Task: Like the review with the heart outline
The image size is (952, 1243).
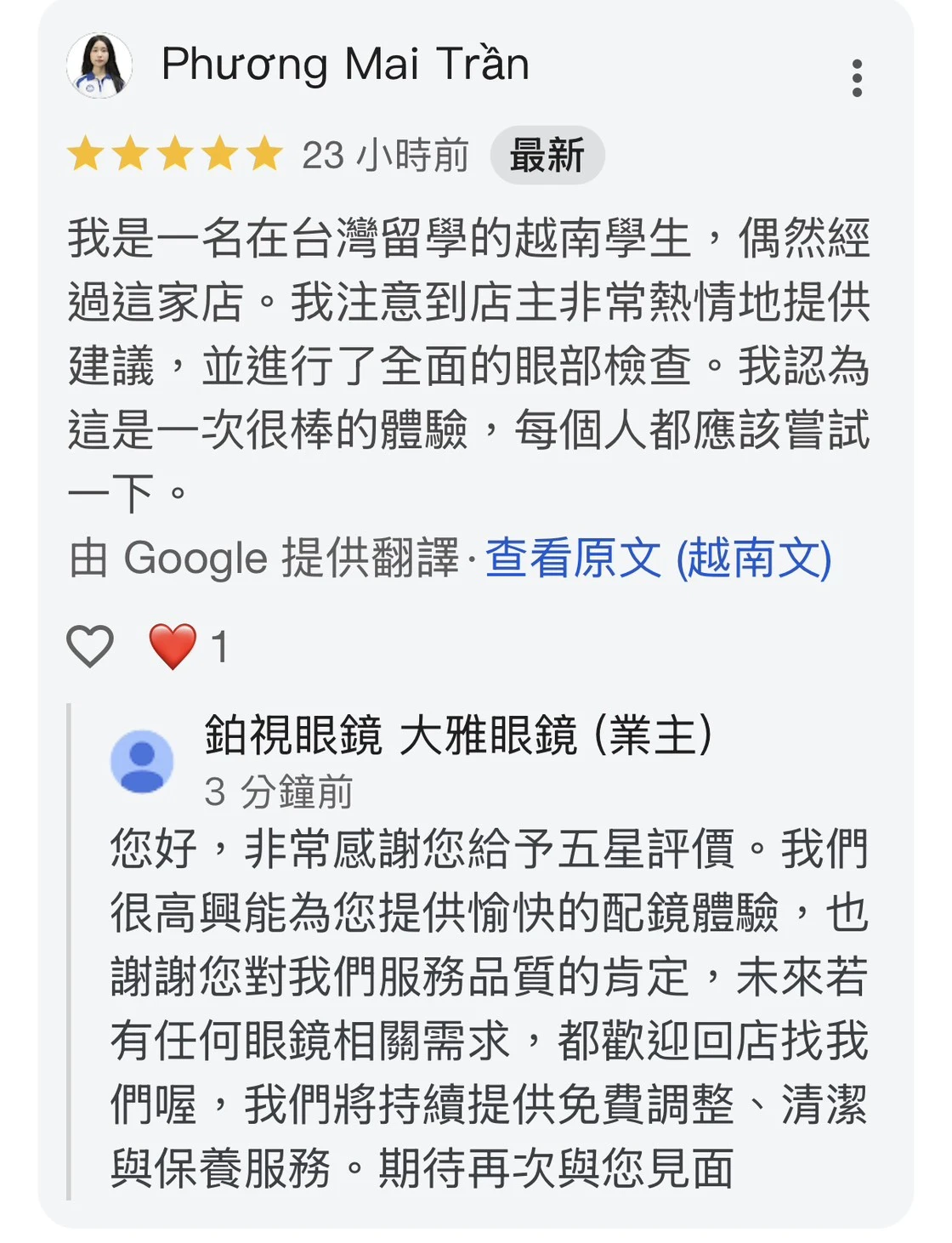Action: [90, 646]
